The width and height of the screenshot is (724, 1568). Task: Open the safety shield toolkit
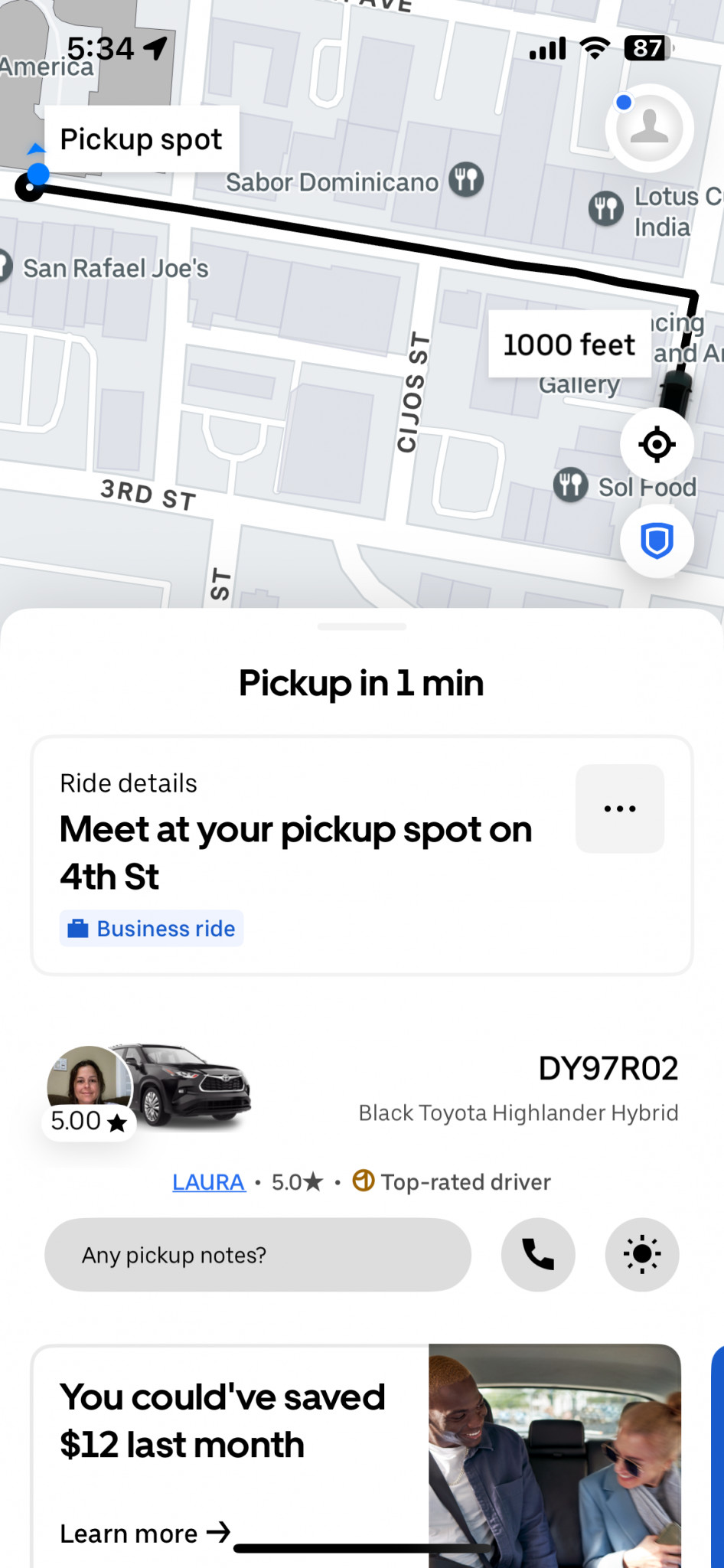point(657,541)
